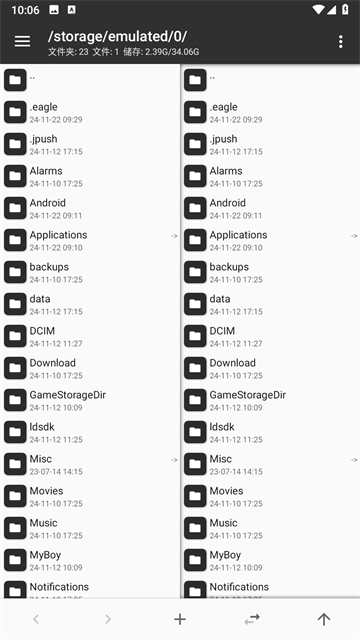Screen dimensions: 360x640
Task: Open the data folder in the left panel
Action: pyautogui.click(x=90, y=304)
